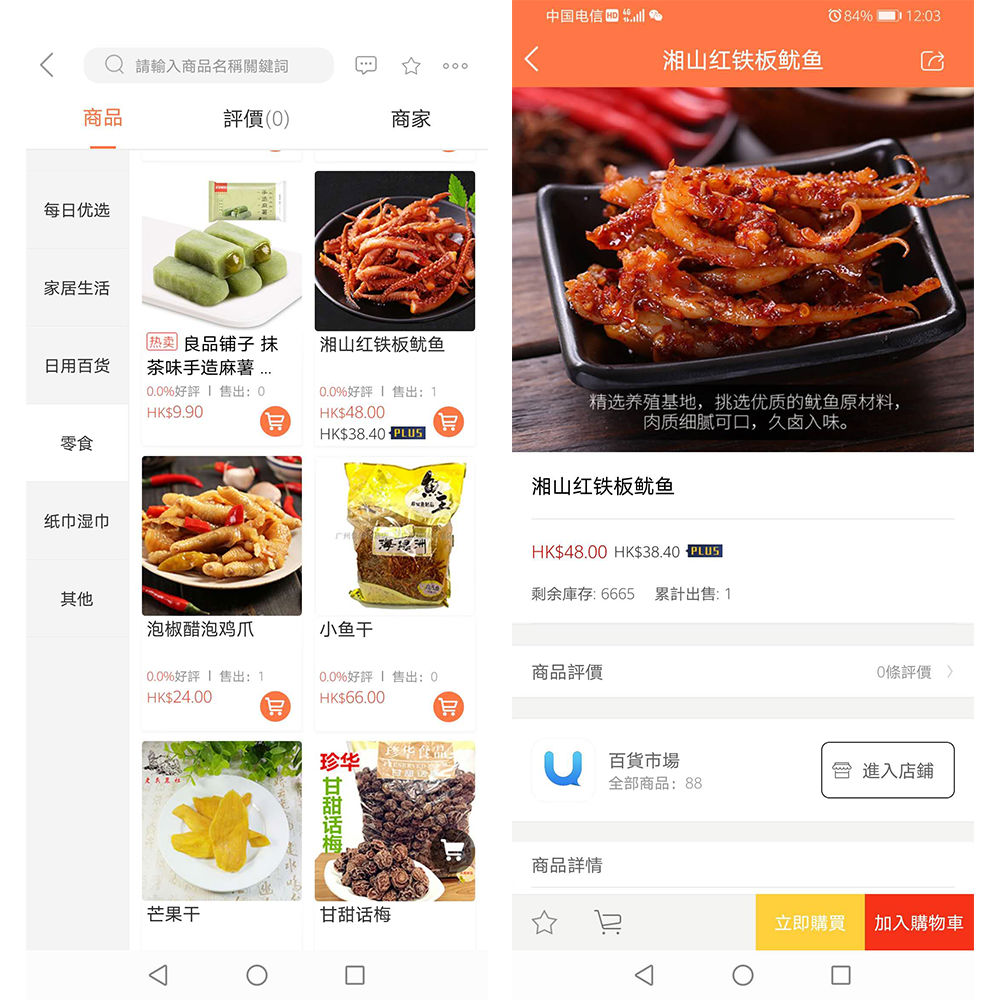
Task: Tap 立即購買 to buy now
Action: point(810,922)
